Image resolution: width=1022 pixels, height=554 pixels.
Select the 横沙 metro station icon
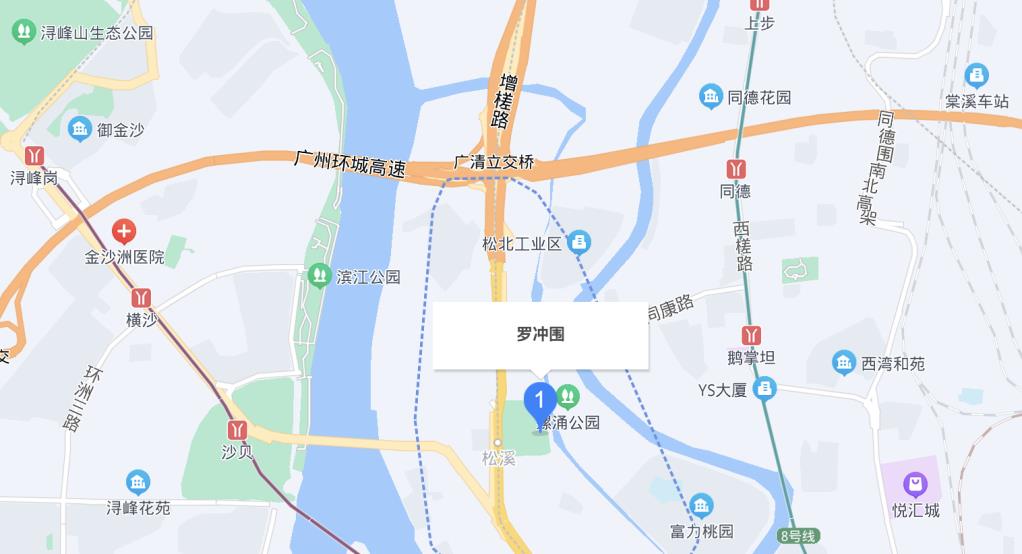[141, 298]
